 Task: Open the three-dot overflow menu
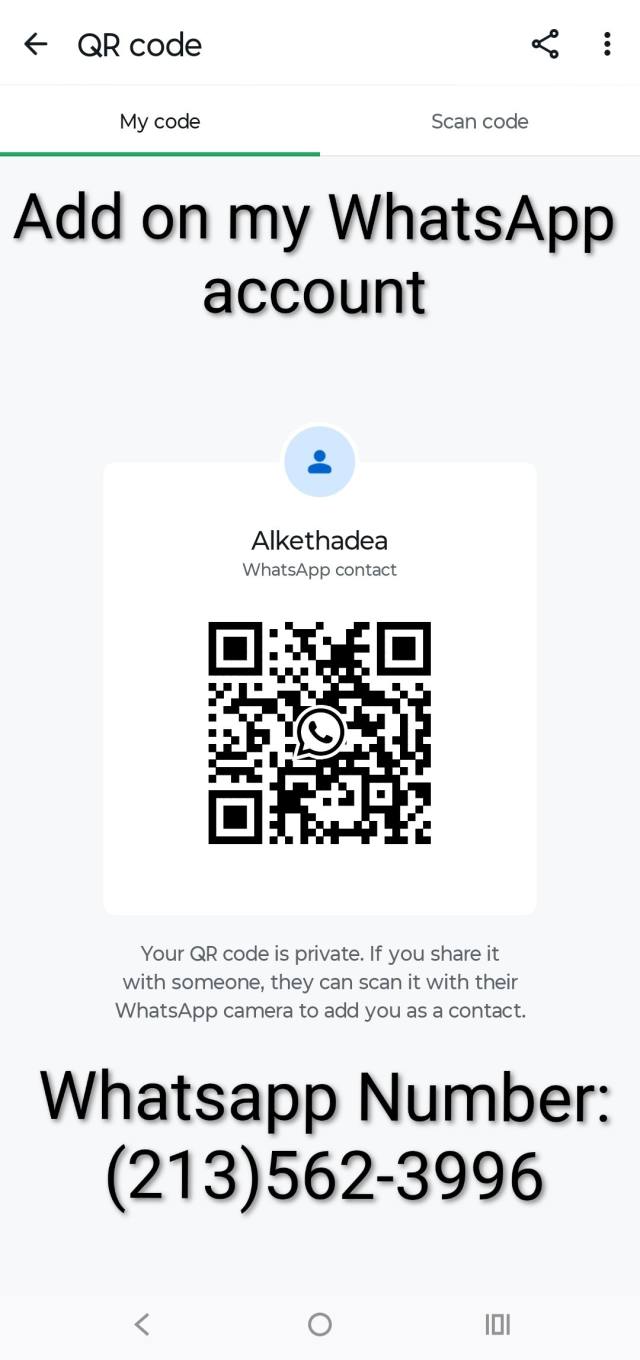tap(607, 44)
